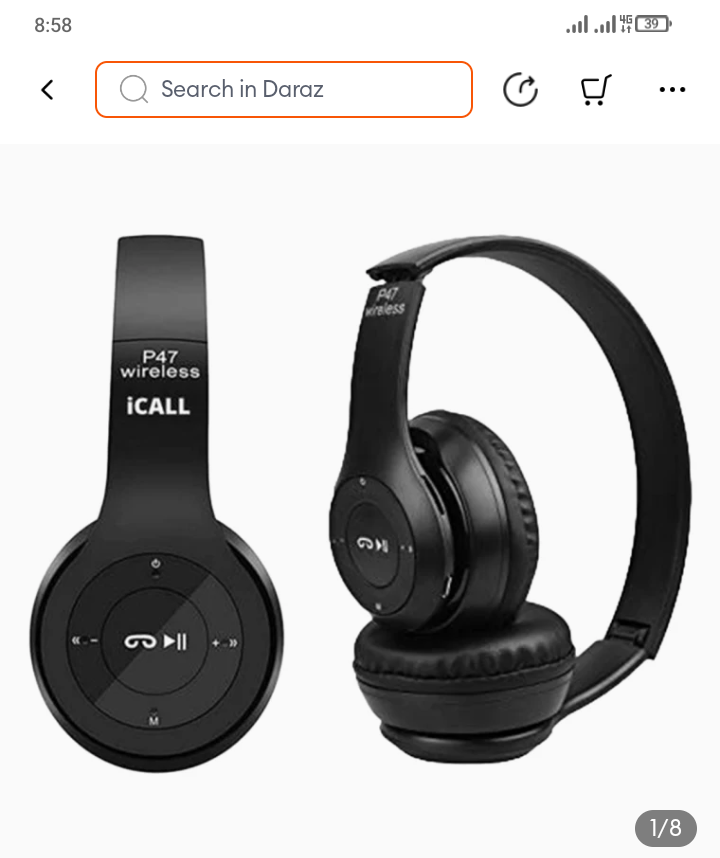Viewport: 720px width, 858px height.
Task: Open the shopping cart
Action: [x=595, y=90]
